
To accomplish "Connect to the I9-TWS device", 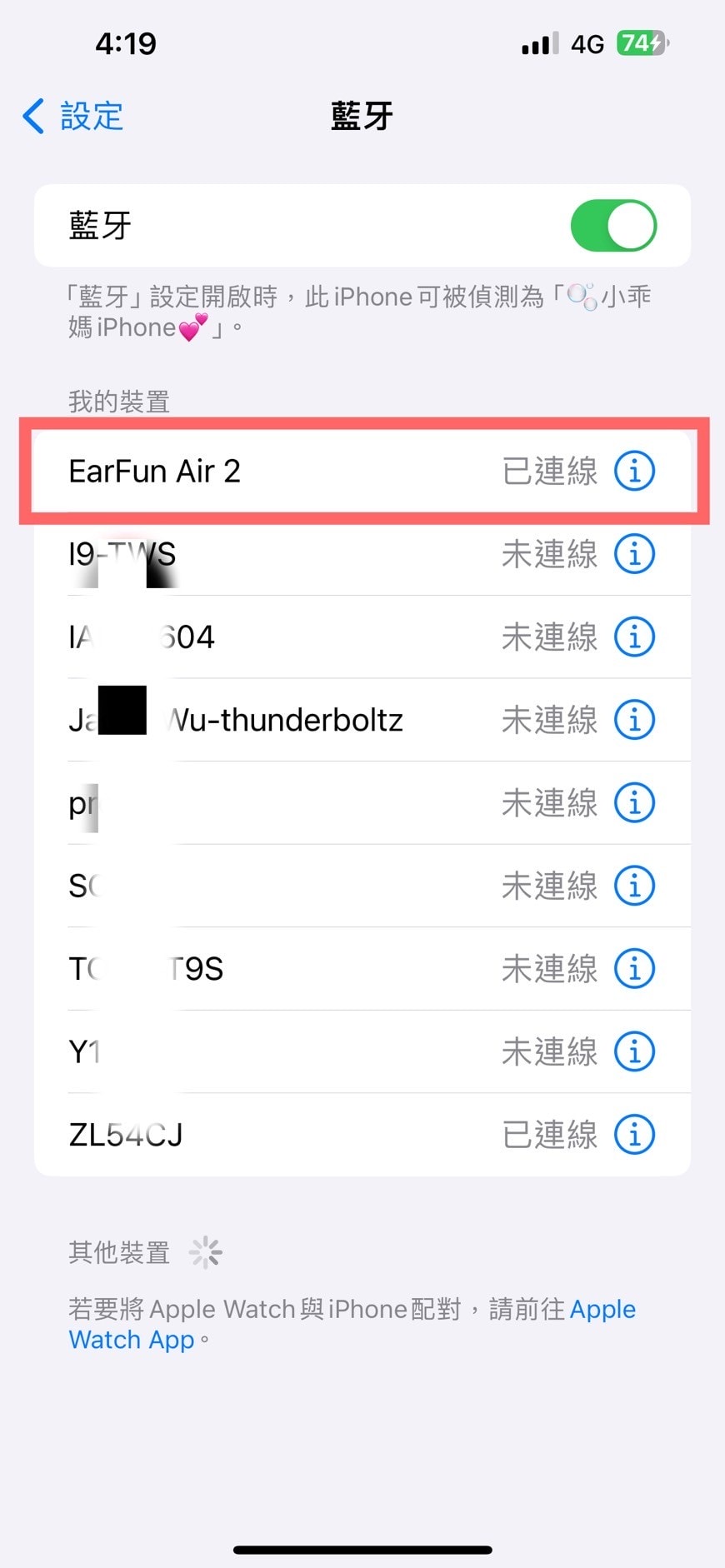I will point(362,554).
